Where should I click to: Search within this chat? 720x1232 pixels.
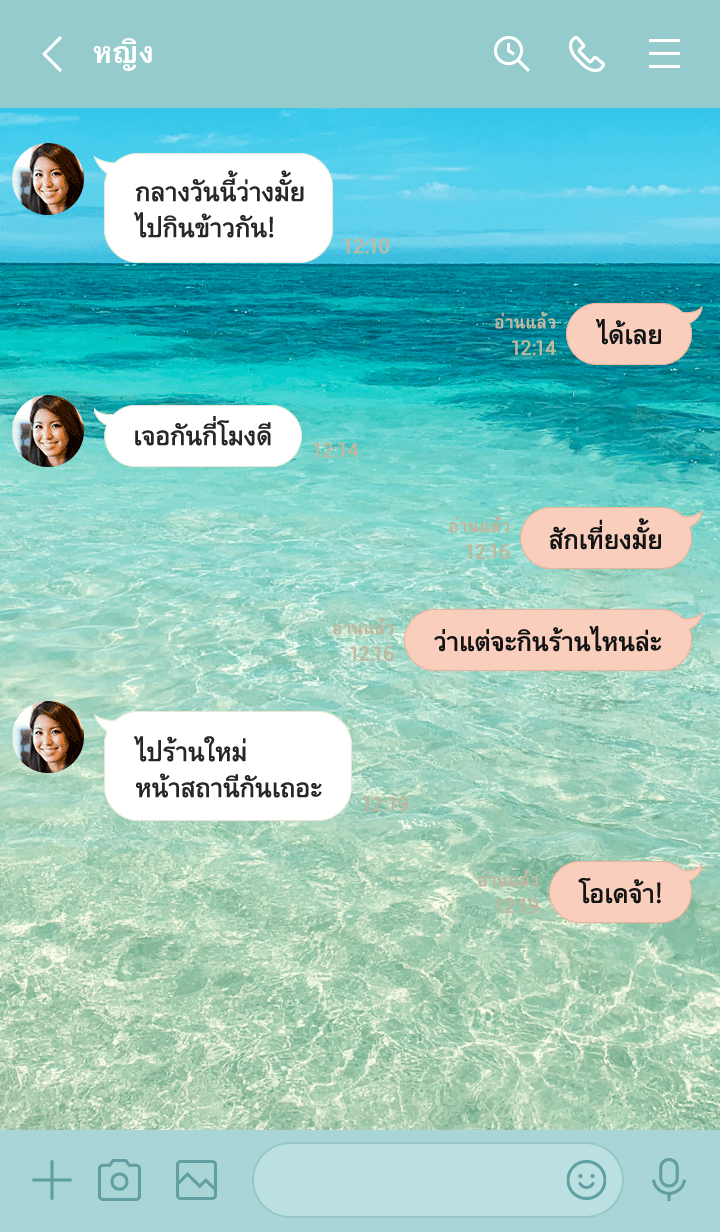511,54
